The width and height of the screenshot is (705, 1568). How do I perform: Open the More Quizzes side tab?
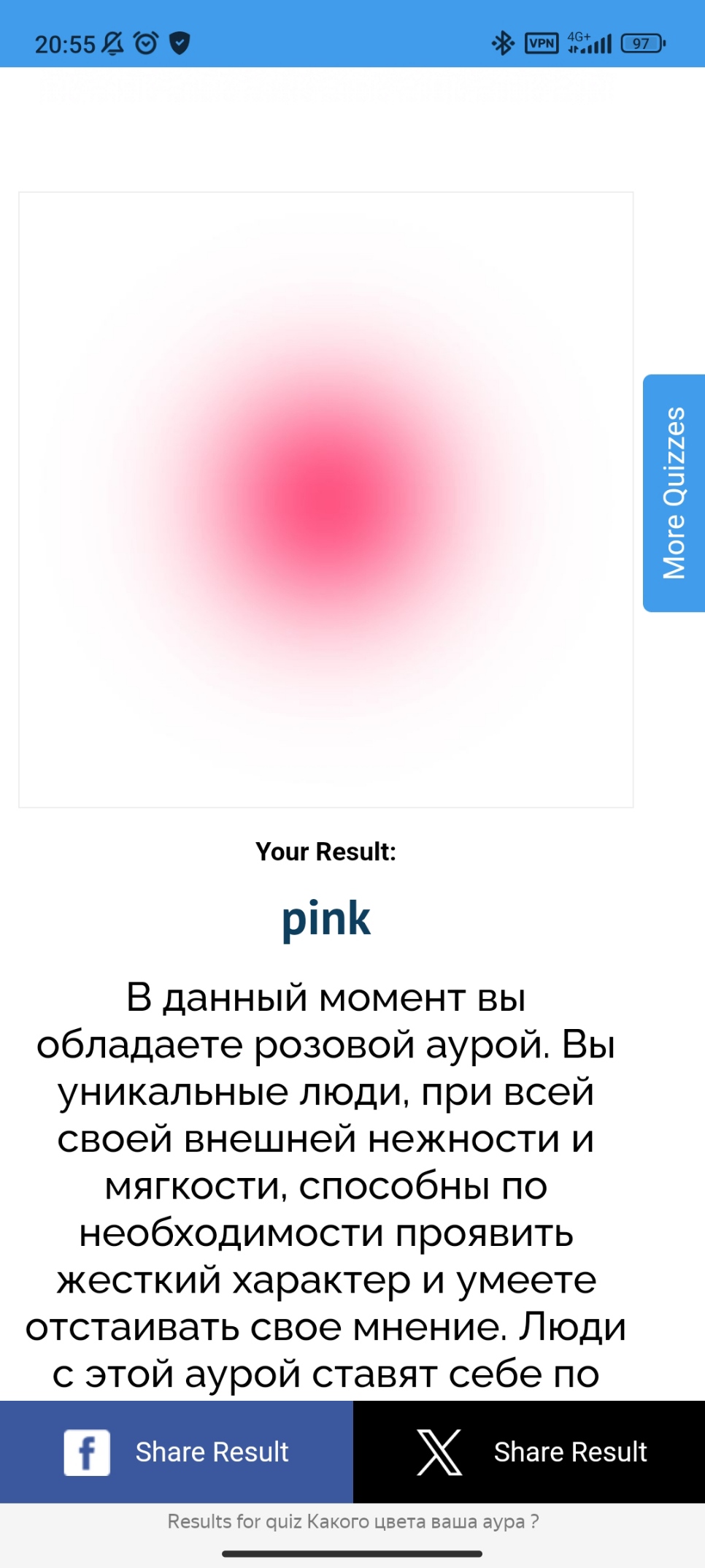tap(674, 493)
